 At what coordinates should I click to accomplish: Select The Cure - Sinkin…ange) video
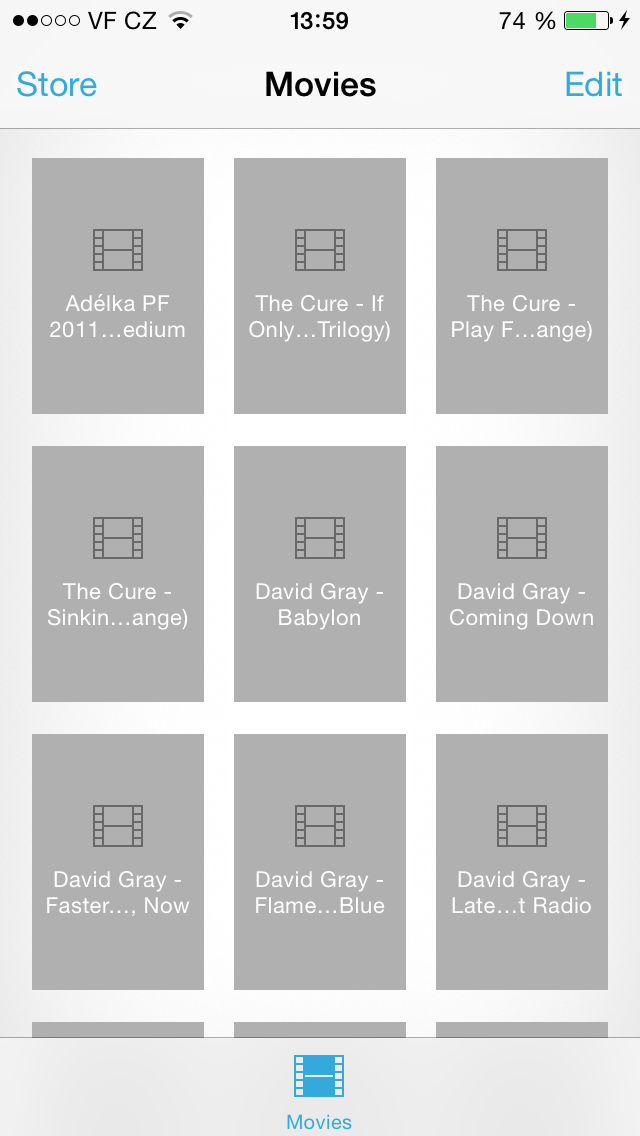(x=117, y=574)
